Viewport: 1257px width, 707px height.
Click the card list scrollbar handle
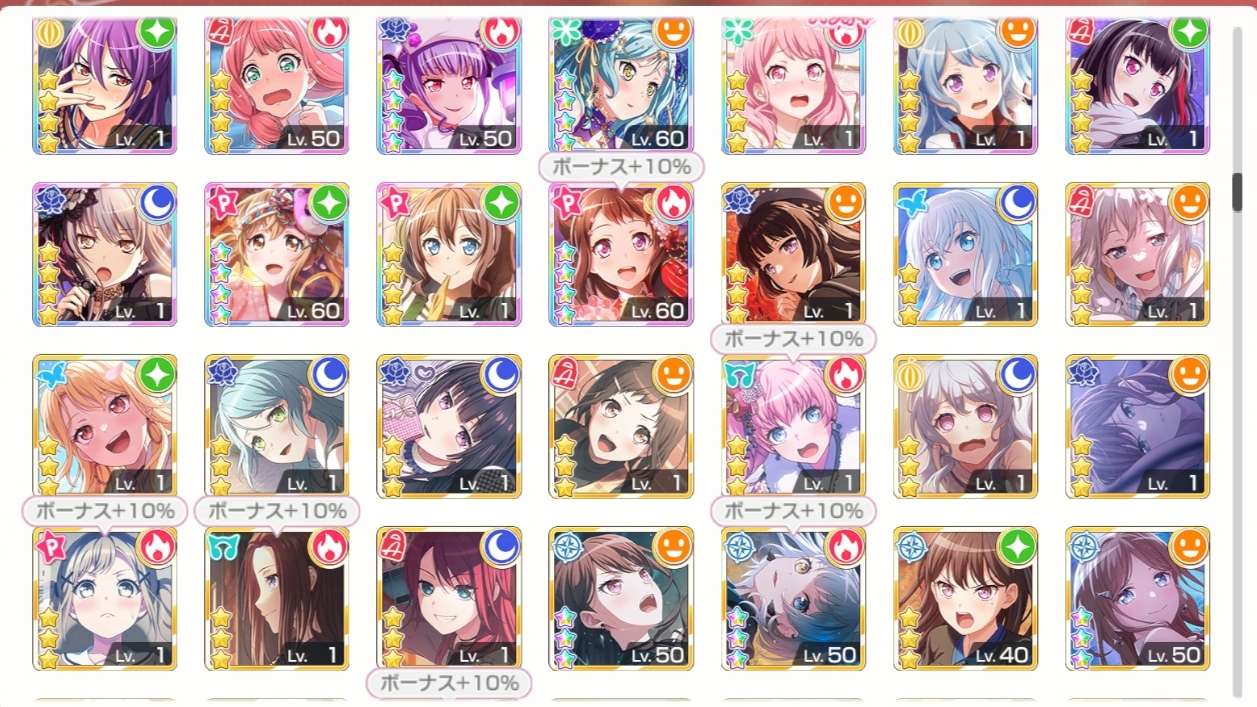tap(1237, 192)
